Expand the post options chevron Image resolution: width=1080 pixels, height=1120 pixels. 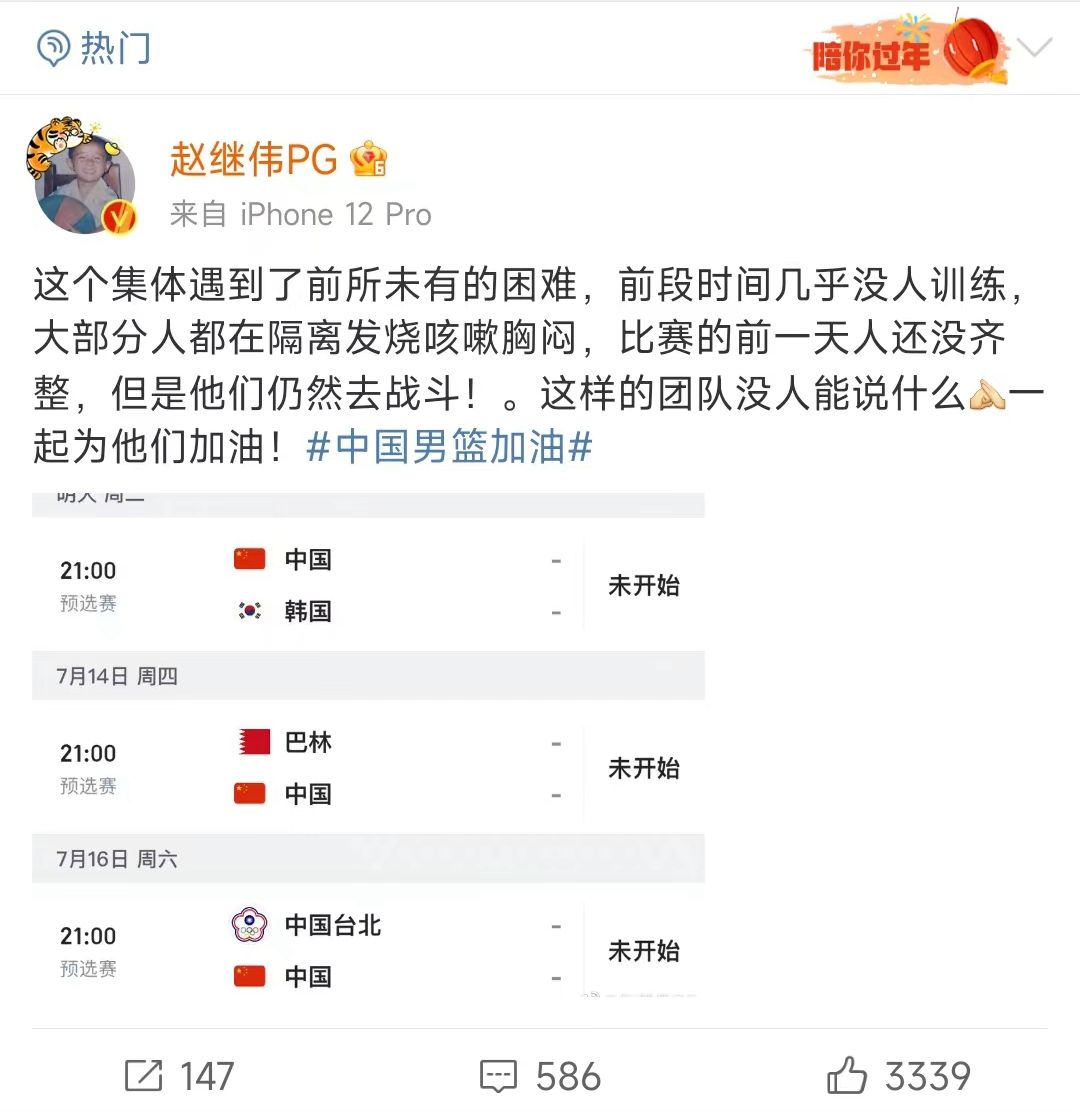[1034, 48]
